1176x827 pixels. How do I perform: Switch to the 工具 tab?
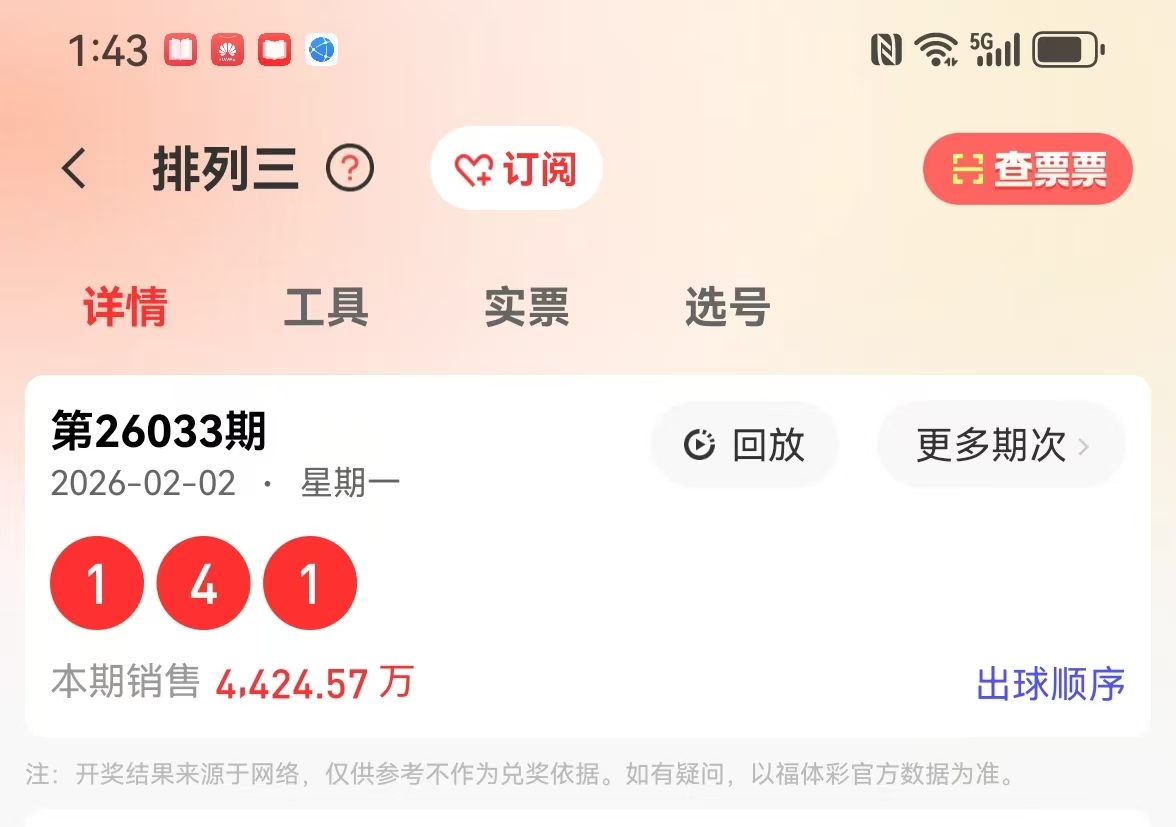(326, 307)
